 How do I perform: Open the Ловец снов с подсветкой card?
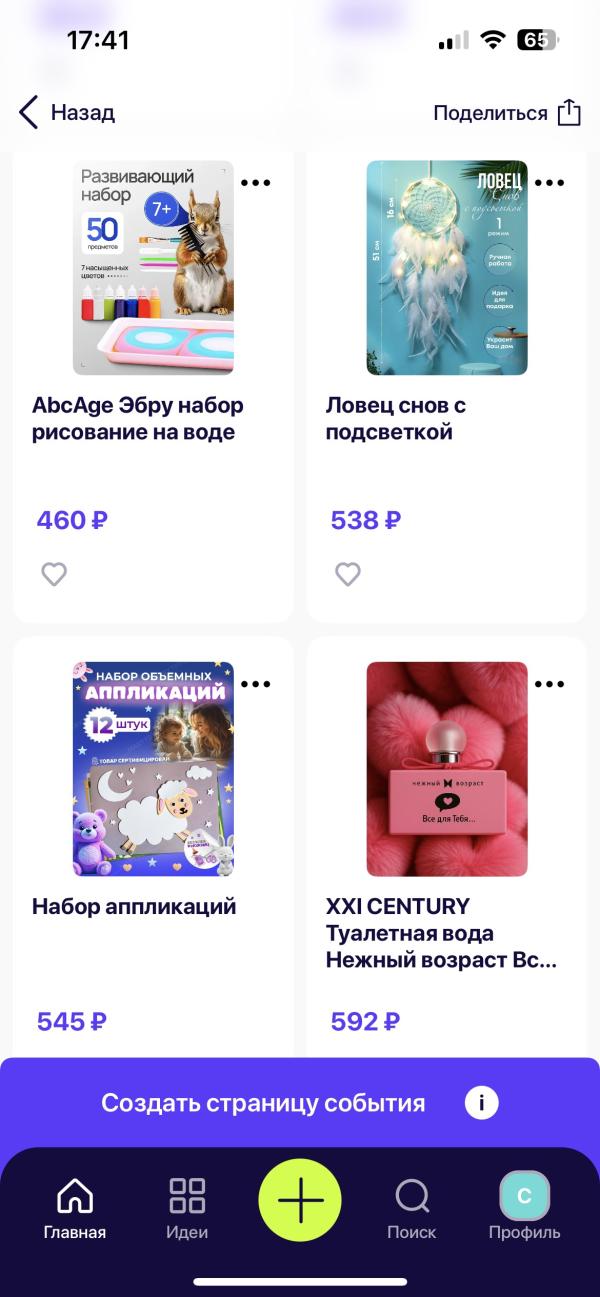(x=446, y=268)
